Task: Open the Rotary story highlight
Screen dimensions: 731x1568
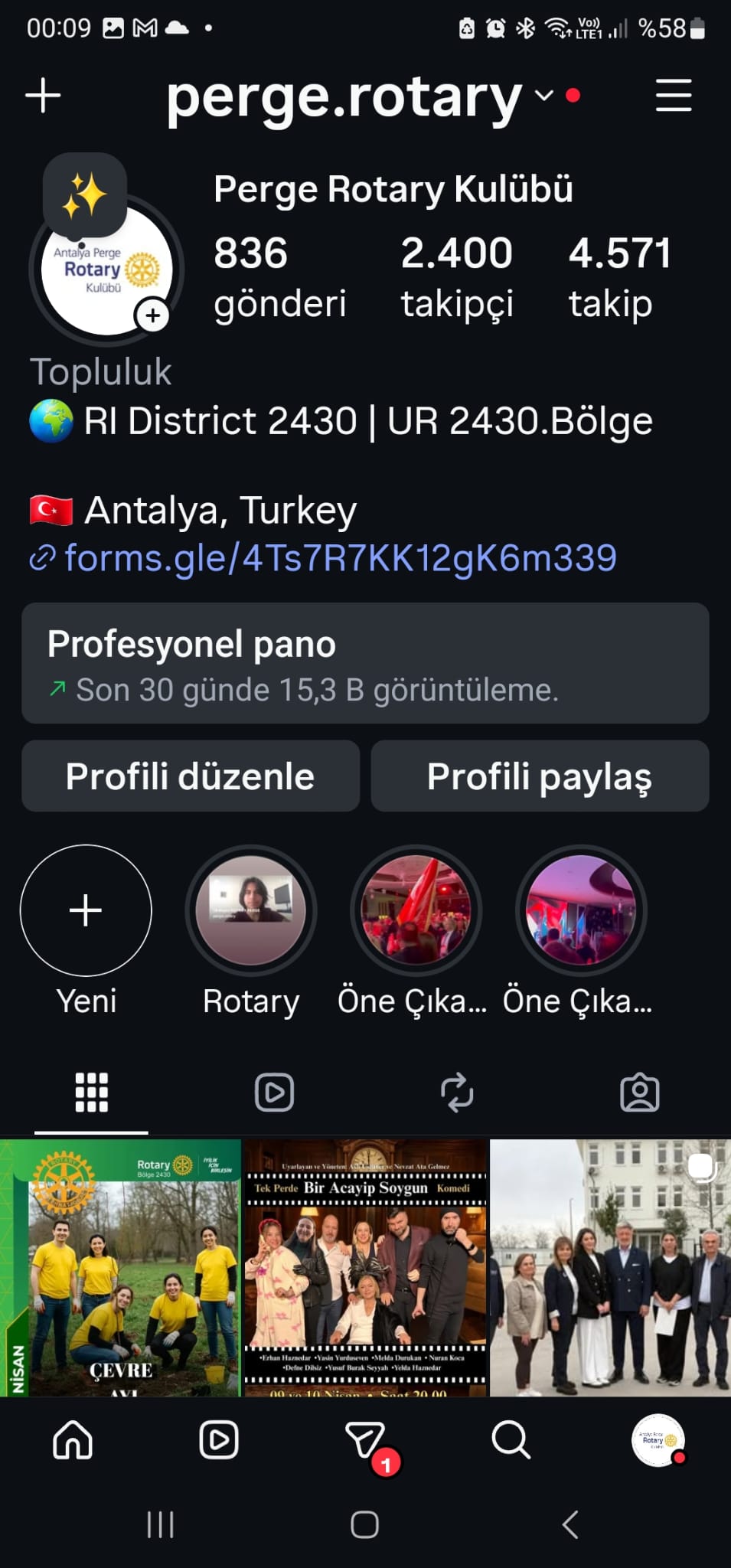Action: coord(251,911)
